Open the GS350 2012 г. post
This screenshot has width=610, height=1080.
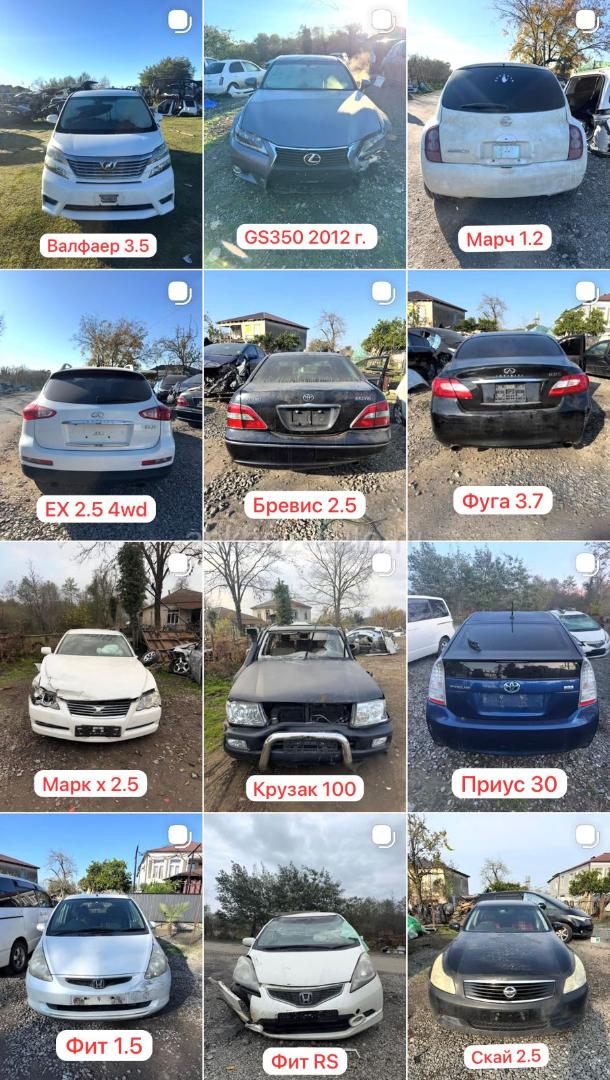(305, 135)
